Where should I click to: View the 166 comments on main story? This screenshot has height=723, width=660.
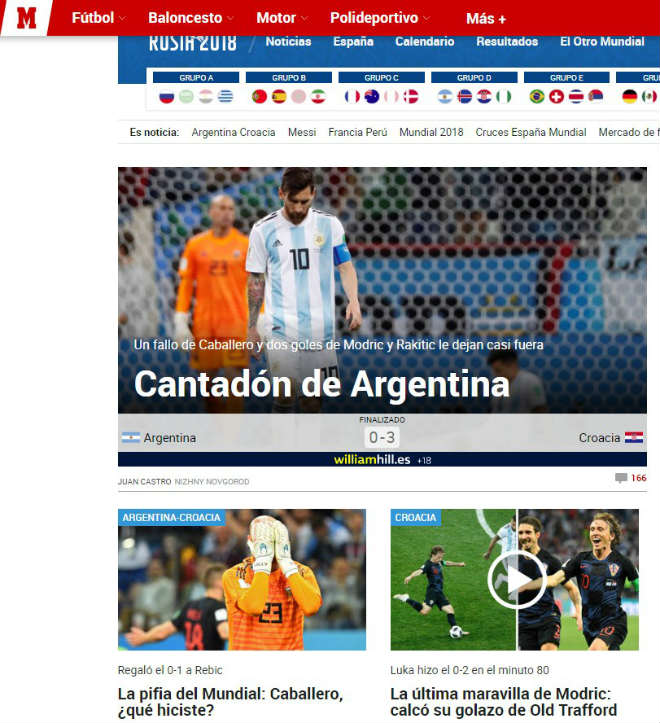click(x=631, y=478)
